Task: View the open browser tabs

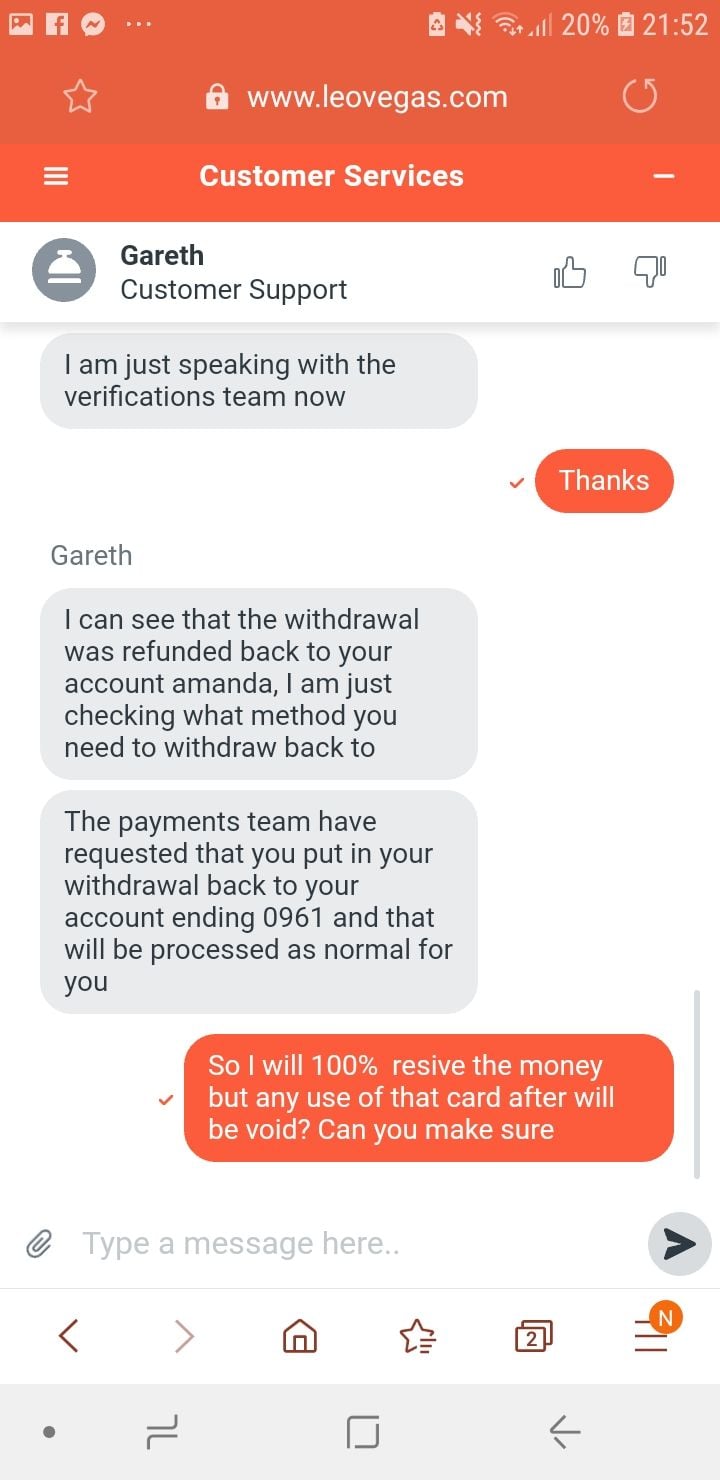Action: pos(533,1336)
